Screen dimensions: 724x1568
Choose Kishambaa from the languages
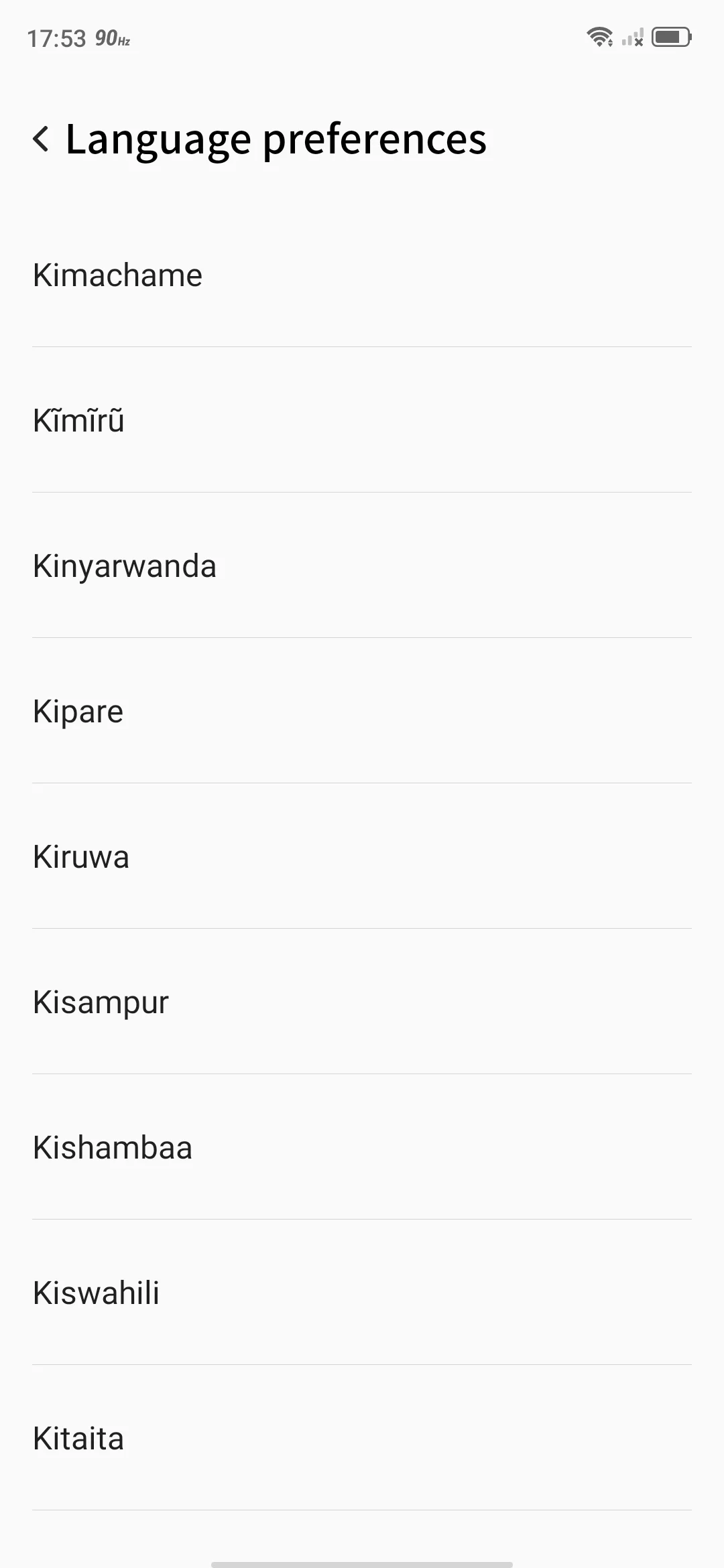362,1147
